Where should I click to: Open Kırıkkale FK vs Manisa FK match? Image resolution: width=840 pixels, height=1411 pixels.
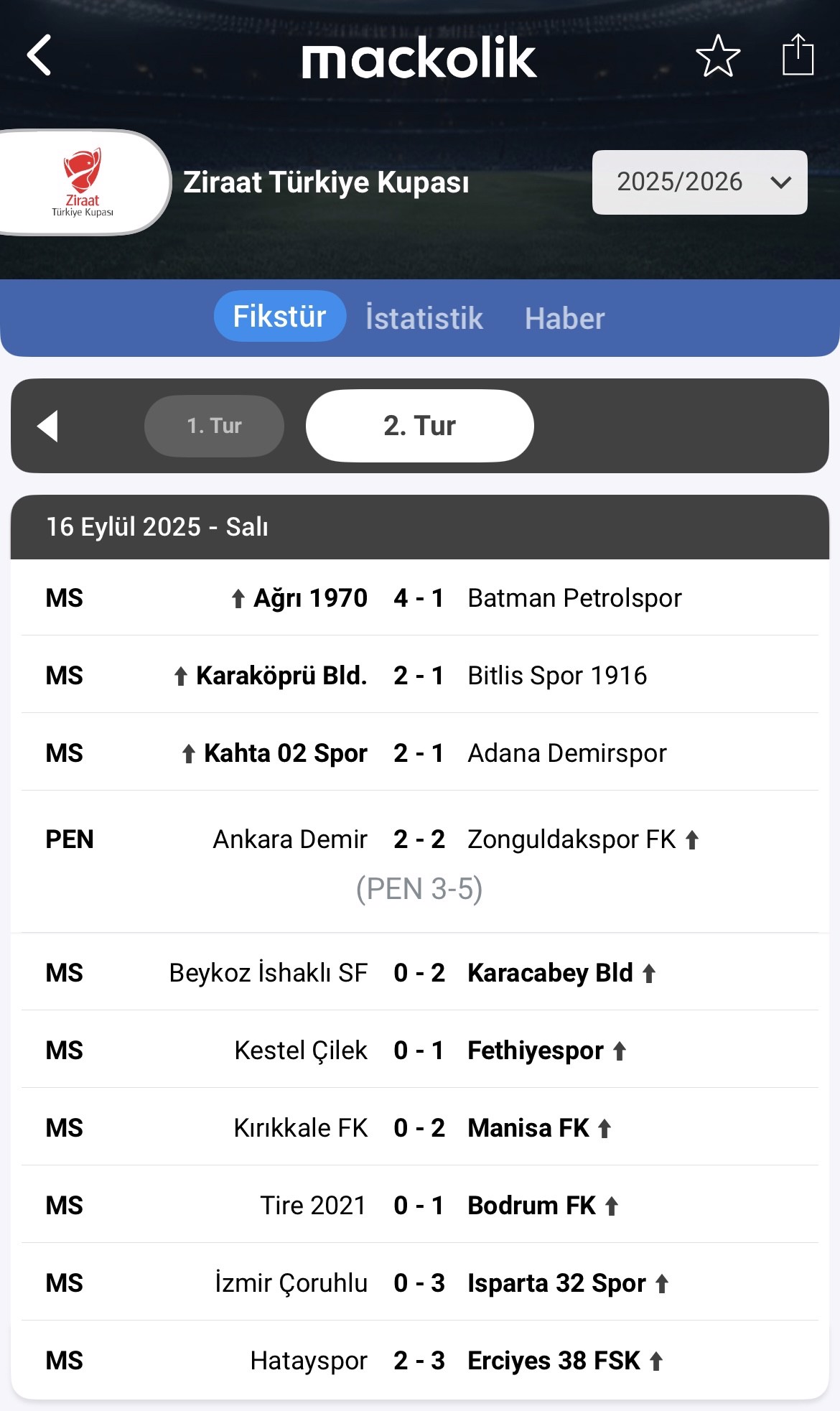[x=420, y=1127]
